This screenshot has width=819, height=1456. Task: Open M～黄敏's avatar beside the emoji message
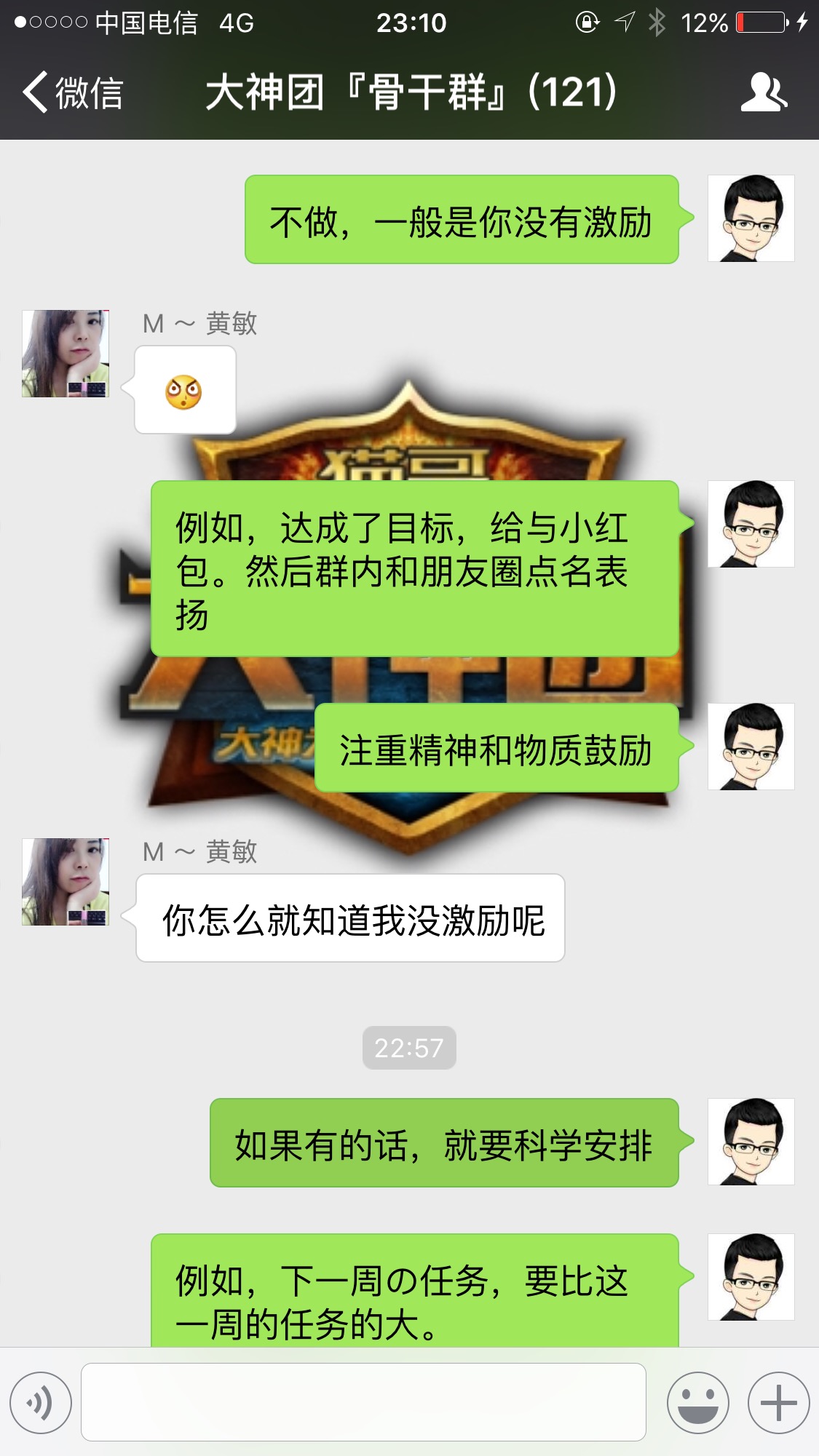[x=66, y=354]
